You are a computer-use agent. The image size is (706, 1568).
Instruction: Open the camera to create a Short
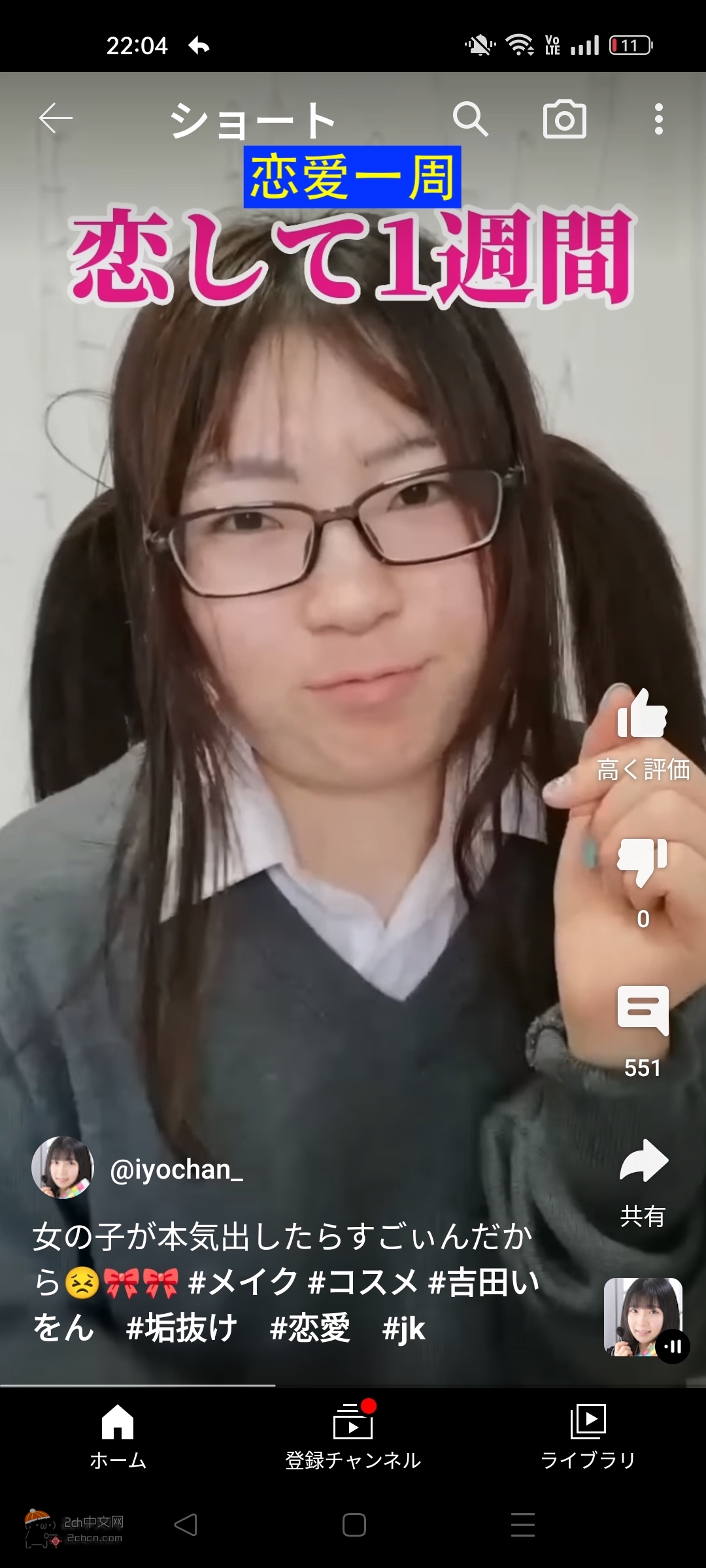point(565,119)
